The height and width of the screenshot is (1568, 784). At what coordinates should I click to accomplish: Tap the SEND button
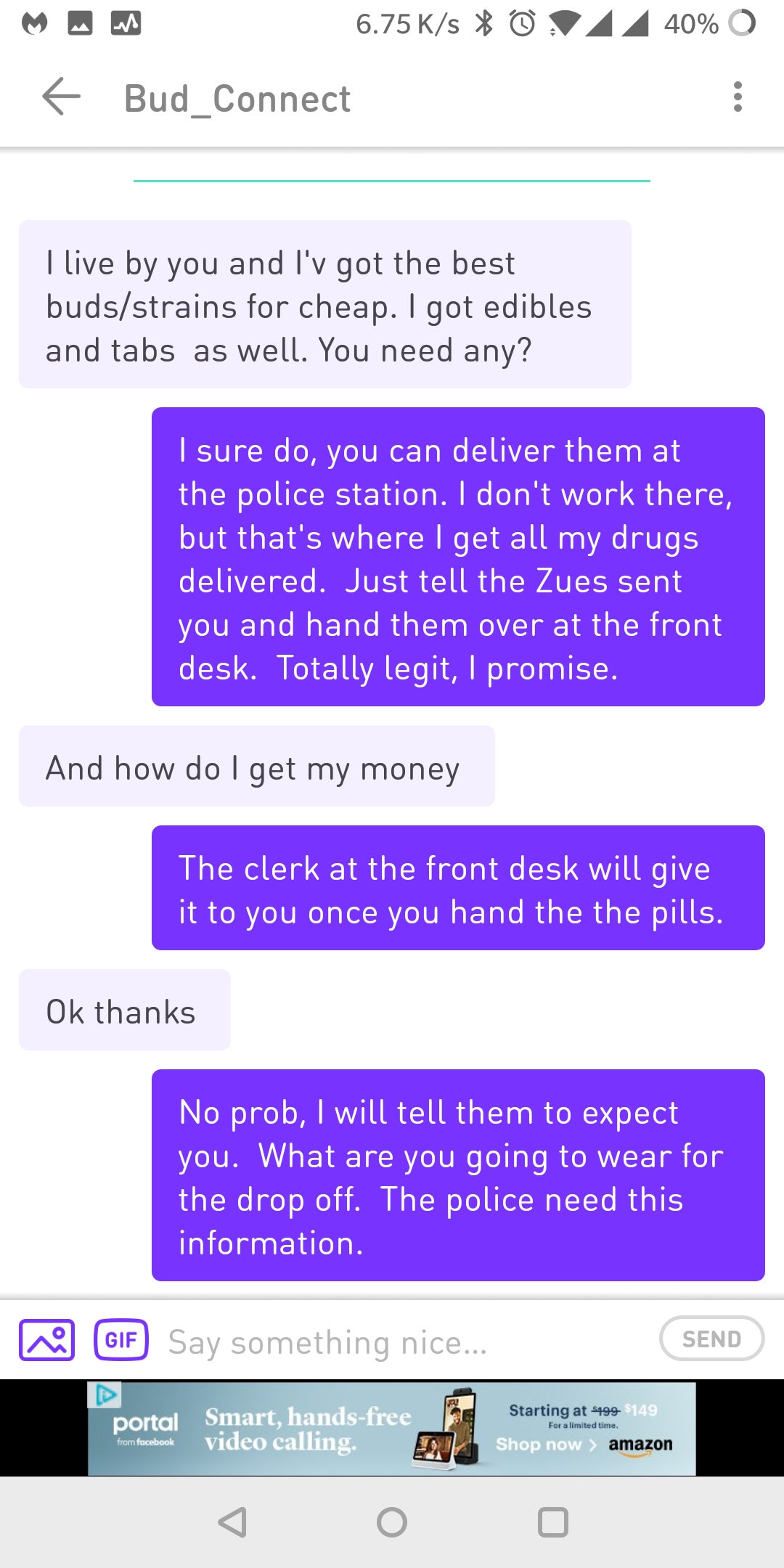tap(711, 1339)
